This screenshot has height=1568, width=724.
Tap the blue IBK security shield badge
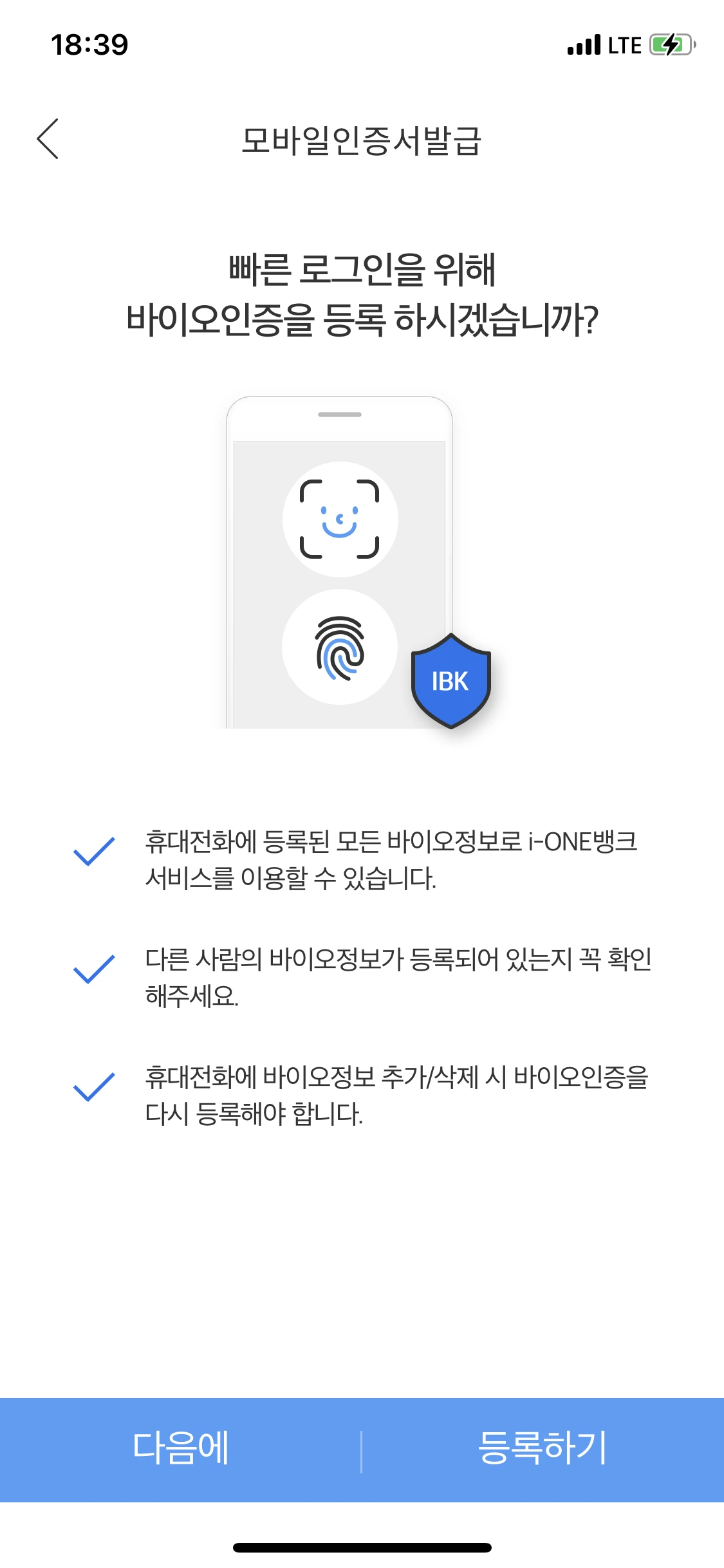(x=451, y=681)
